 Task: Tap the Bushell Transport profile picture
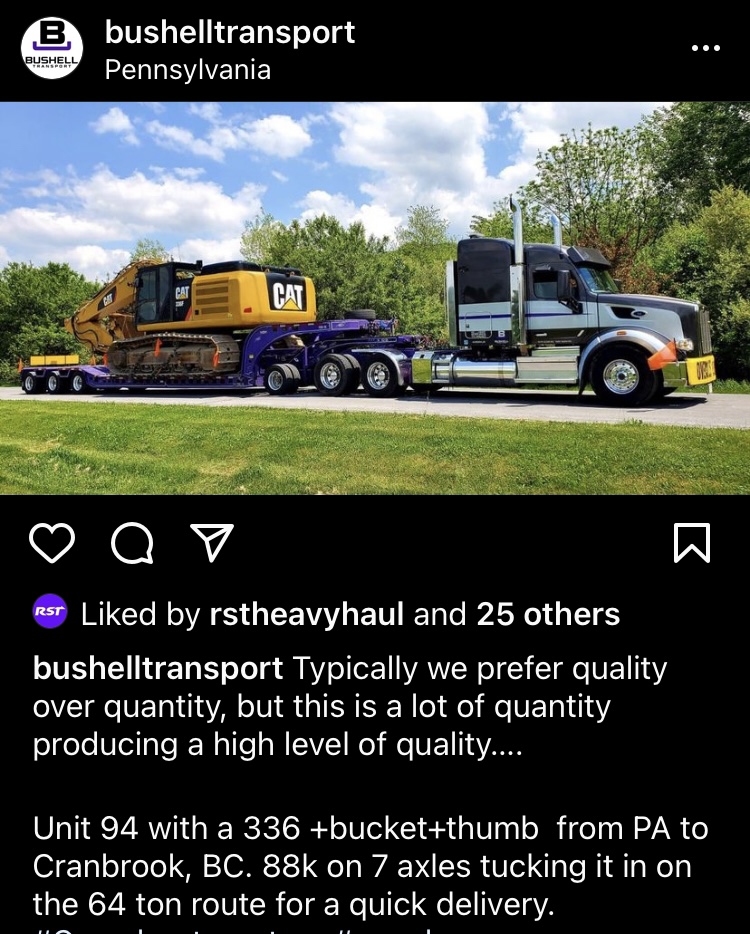pos(52,48)
